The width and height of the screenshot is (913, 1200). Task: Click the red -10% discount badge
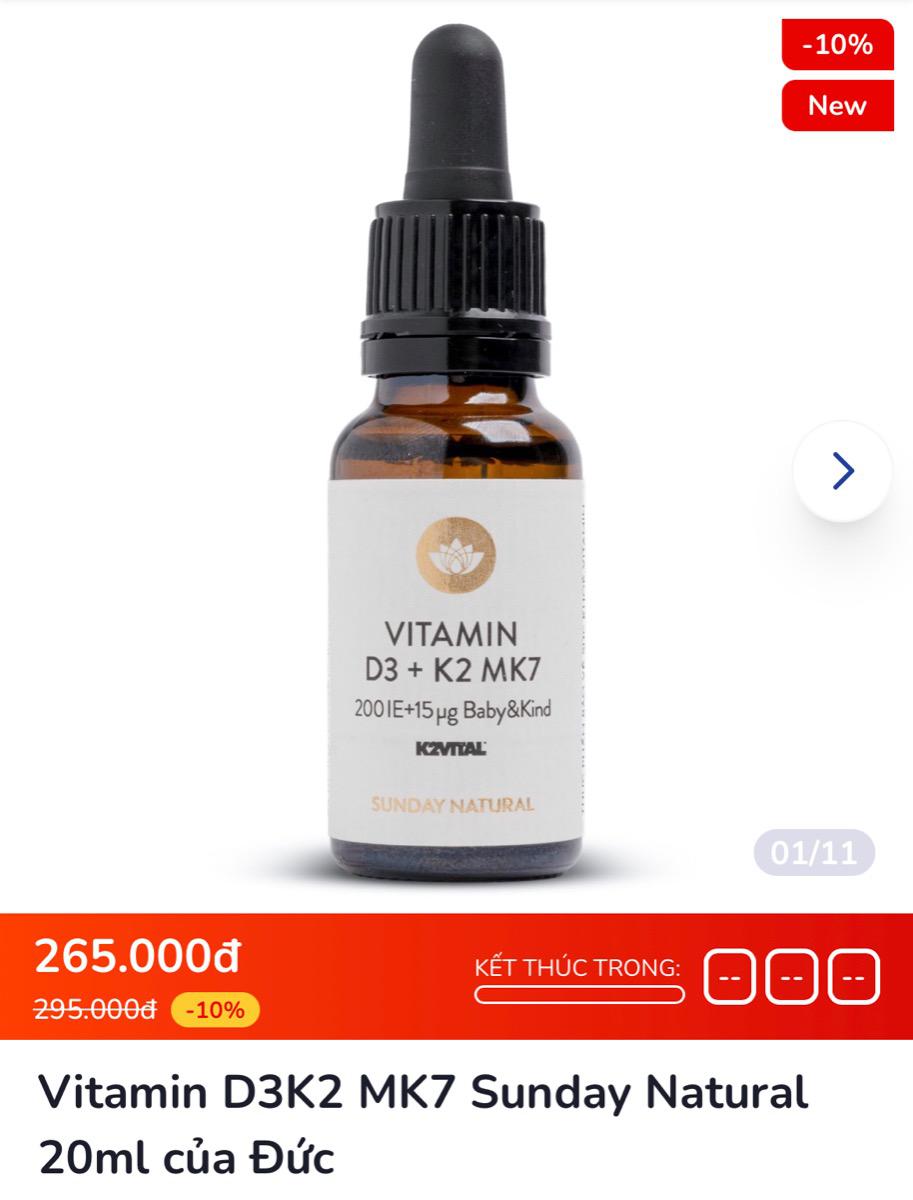point(838,46)
